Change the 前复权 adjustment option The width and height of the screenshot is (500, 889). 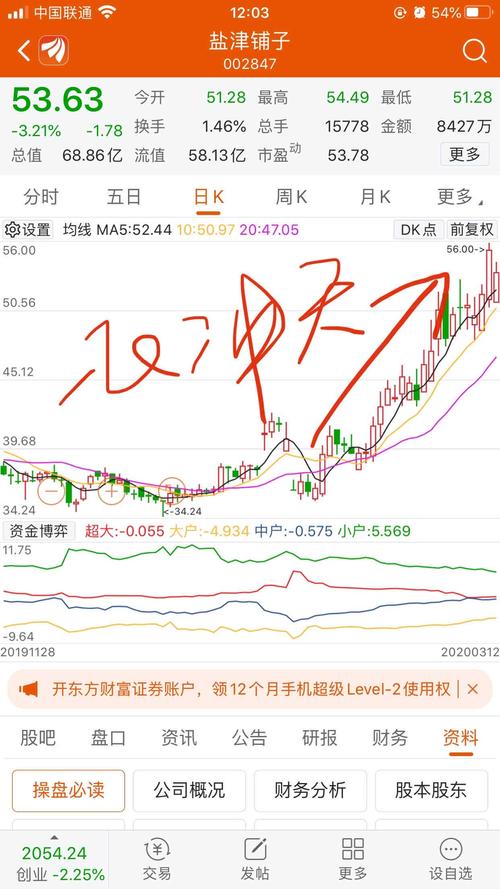(472, 230)
